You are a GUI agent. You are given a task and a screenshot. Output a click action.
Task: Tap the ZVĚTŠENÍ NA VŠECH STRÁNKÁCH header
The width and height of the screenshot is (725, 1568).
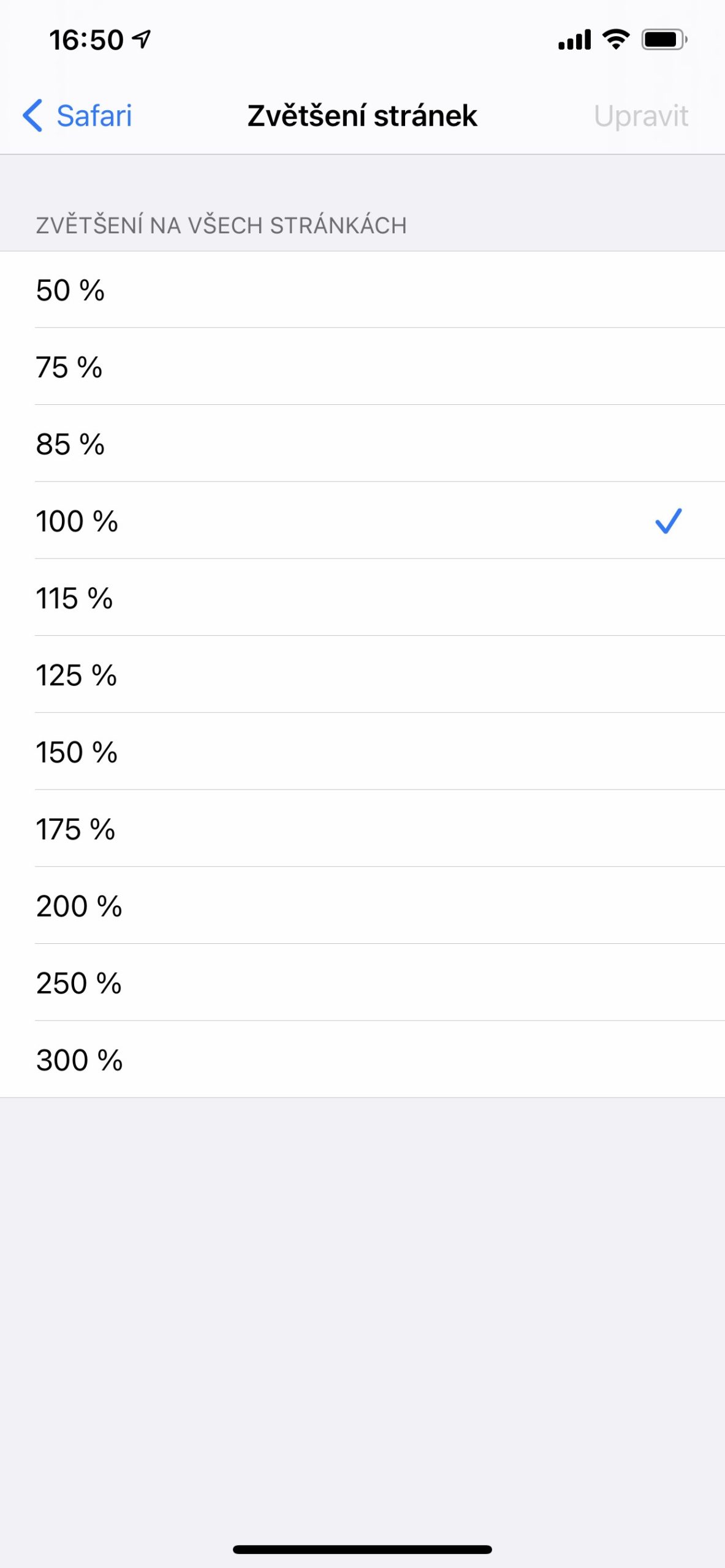tap(221, 225)
